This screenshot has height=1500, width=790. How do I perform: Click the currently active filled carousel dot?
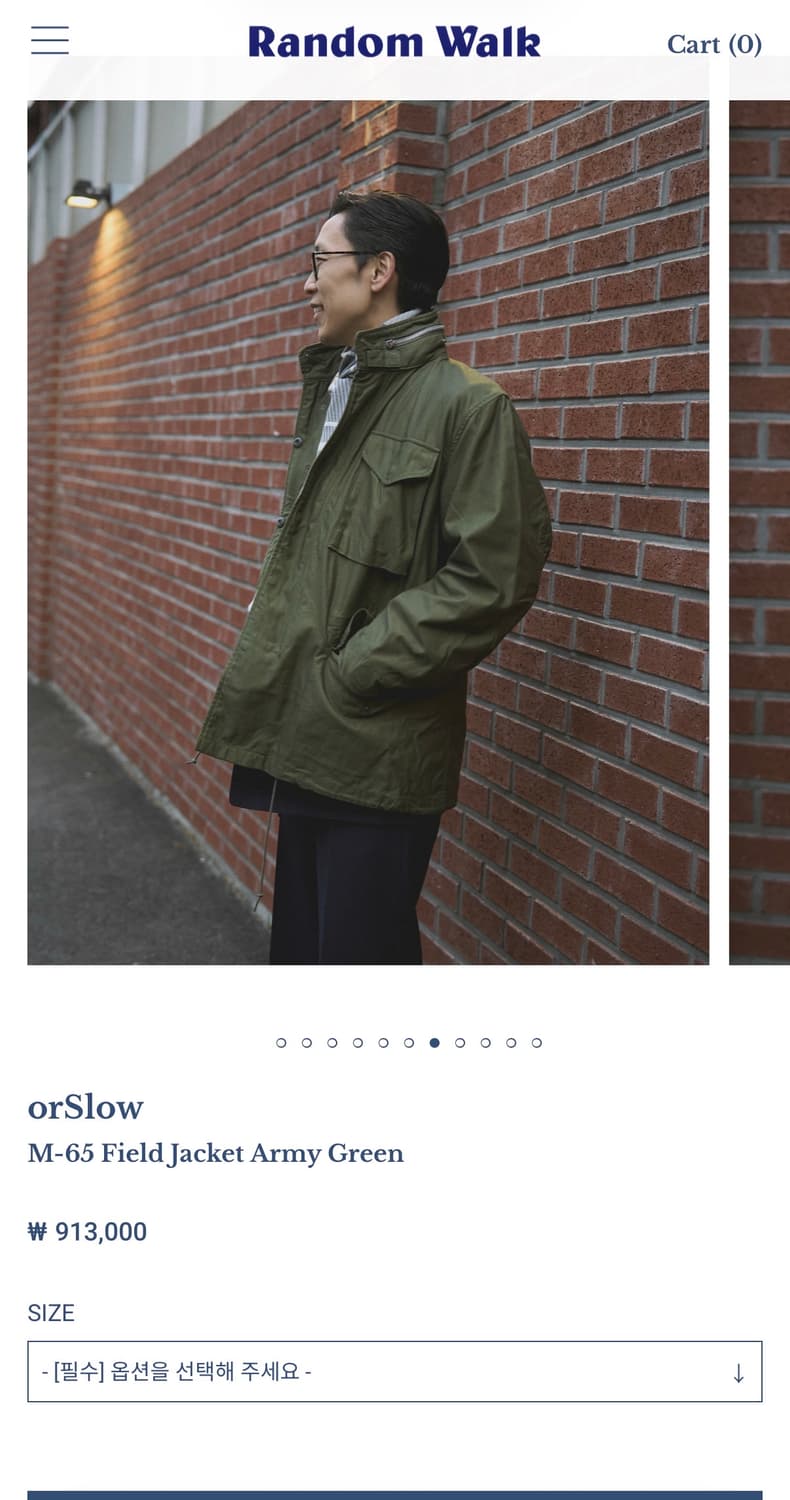[434, 1043]
